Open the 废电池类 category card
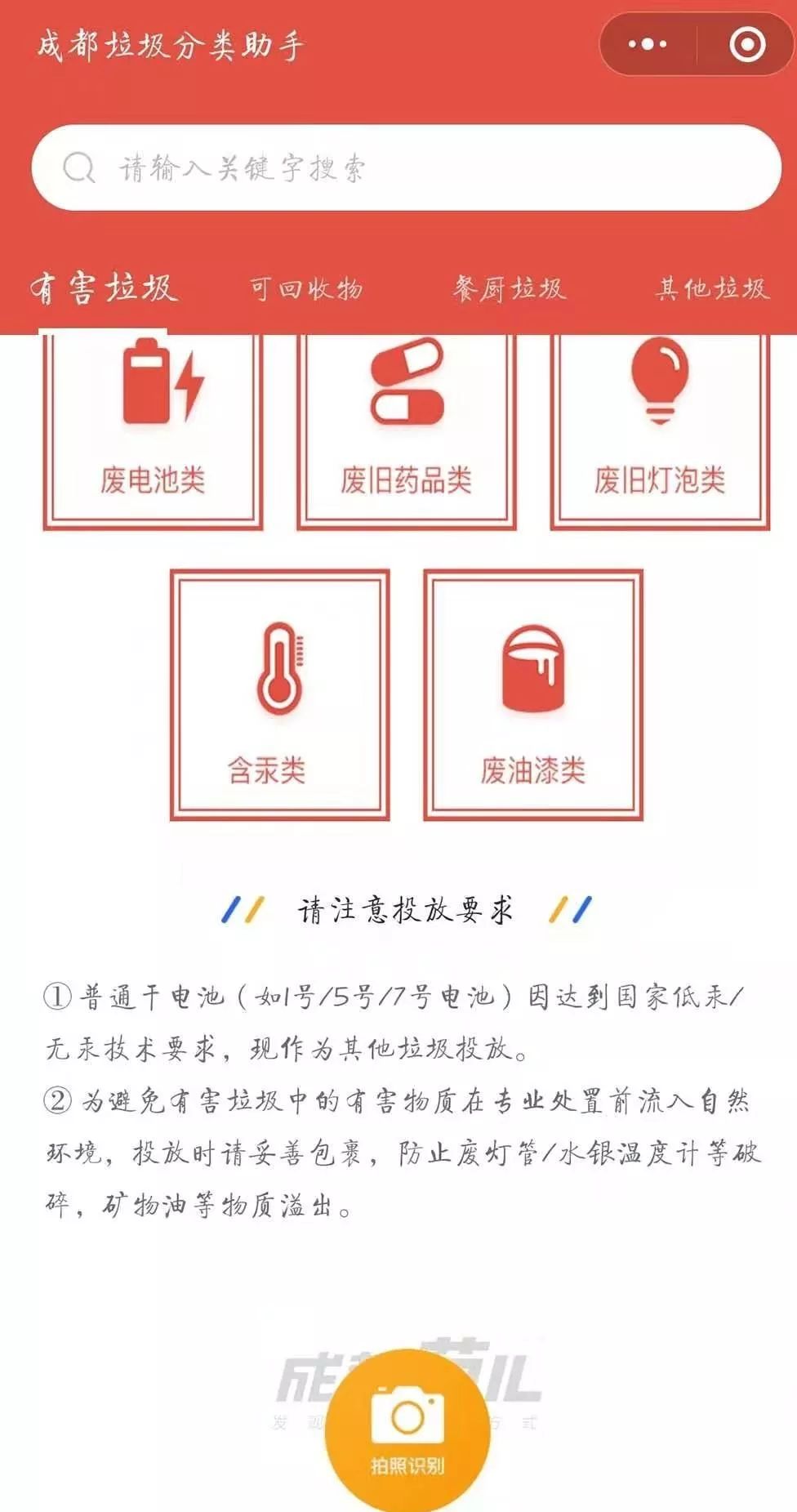The image size is (797, 1512). (153, 429)
